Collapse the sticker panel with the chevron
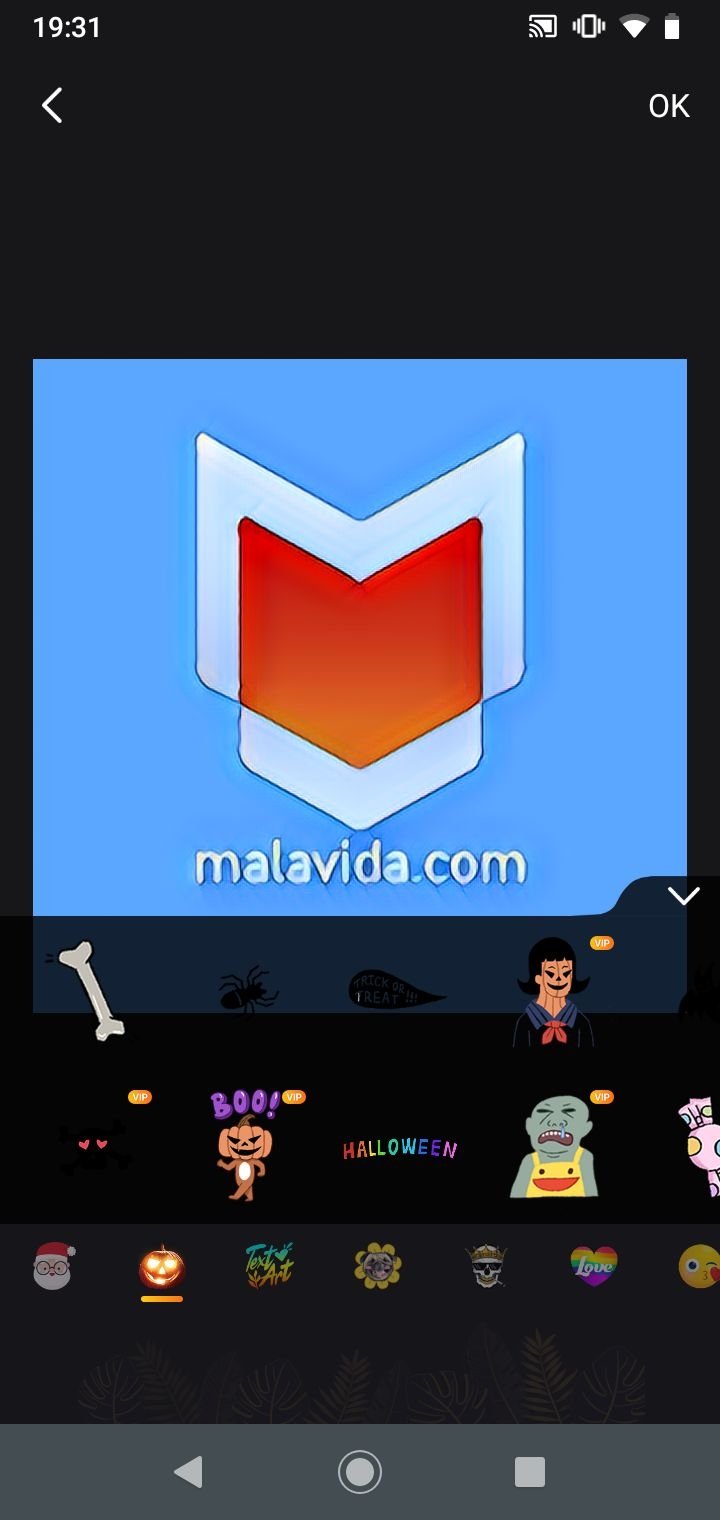 click(684, 896)
